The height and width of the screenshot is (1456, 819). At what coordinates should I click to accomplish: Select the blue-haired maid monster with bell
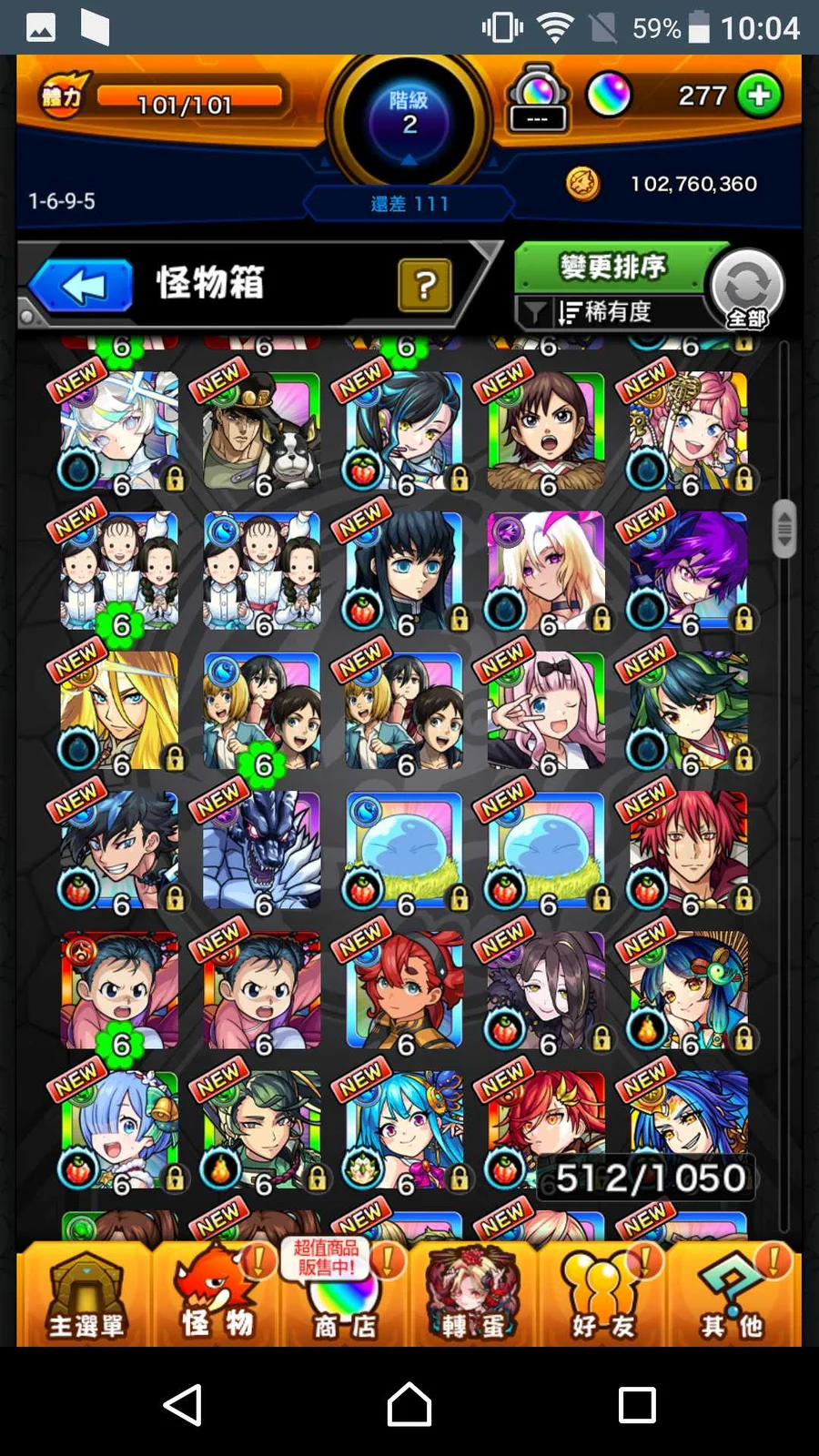click(x=119, y=1131)
